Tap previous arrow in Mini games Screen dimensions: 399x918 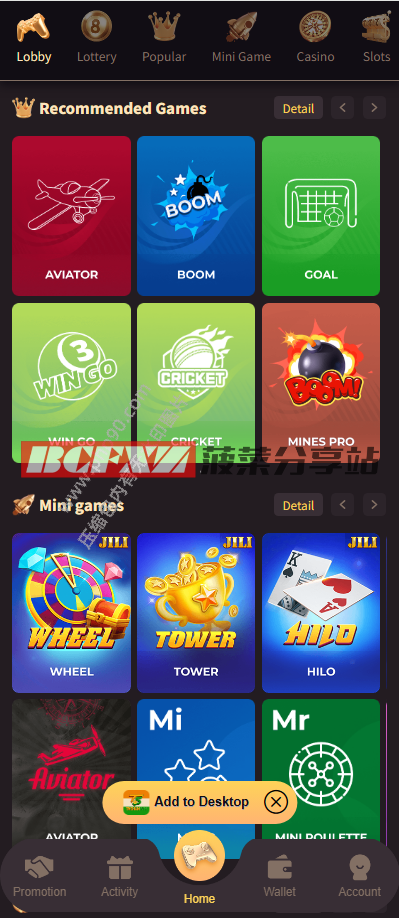pos(343,505)
